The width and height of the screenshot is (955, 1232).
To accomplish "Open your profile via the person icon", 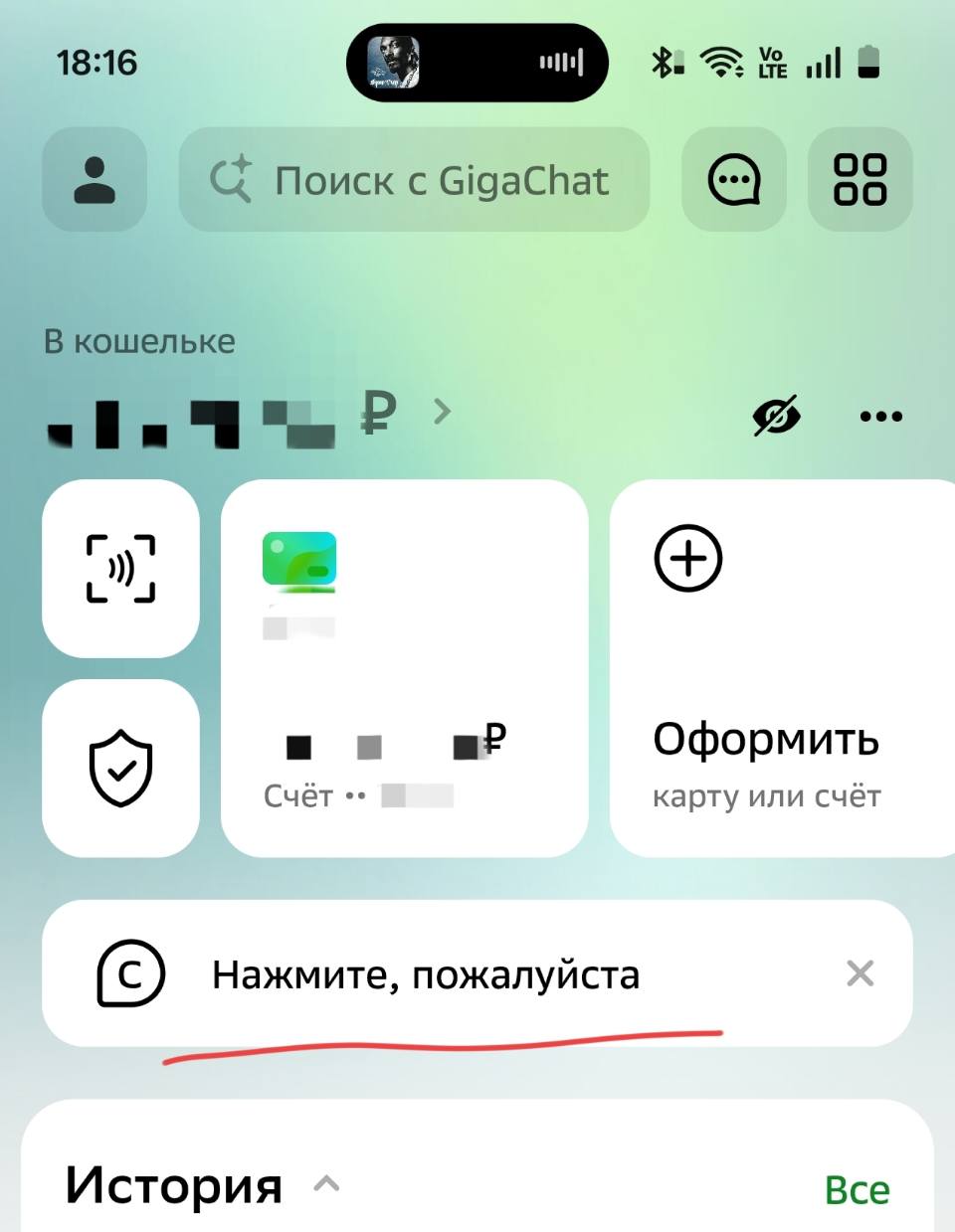I will pos(94,180).
